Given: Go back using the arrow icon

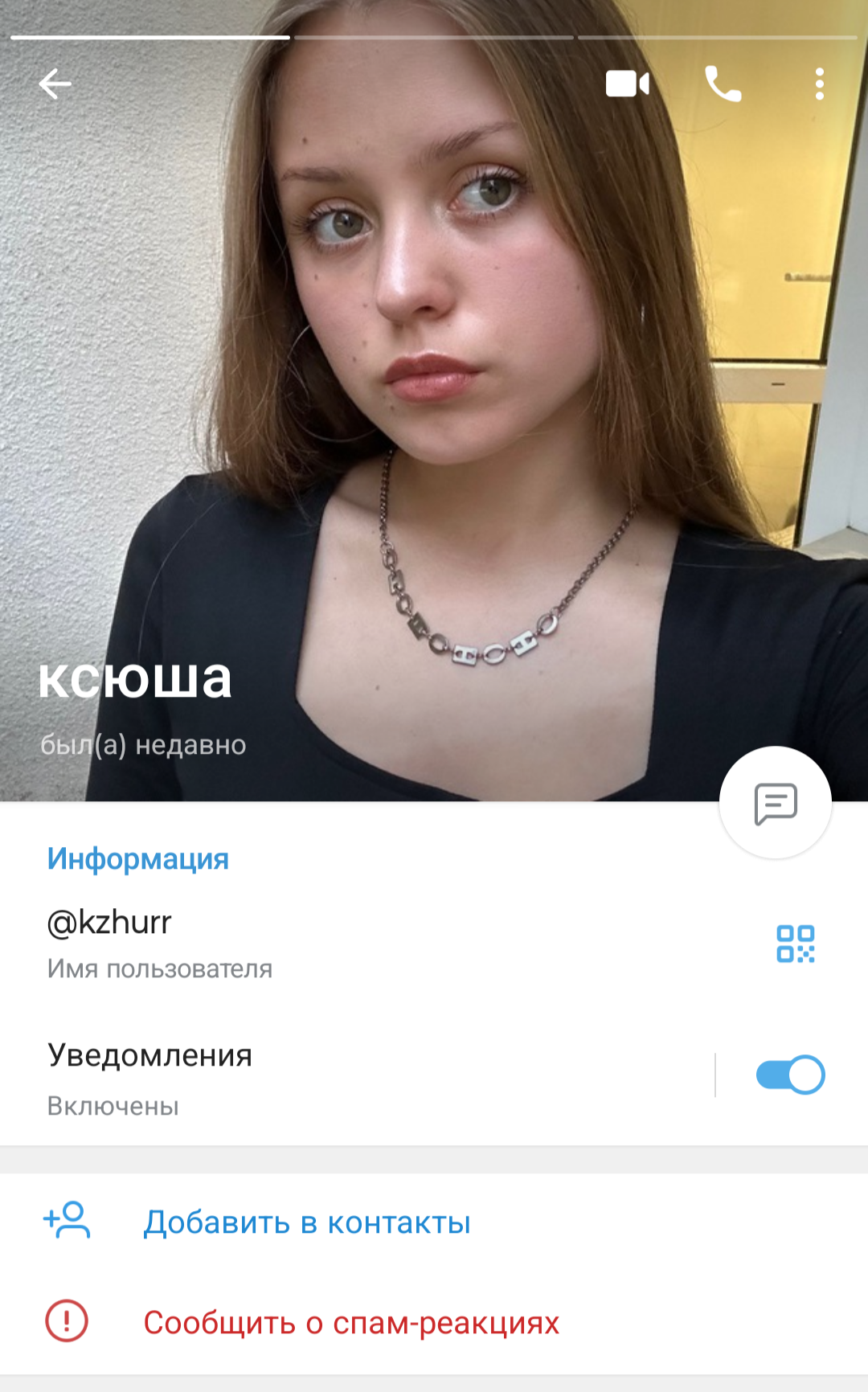Looking at the screenshot, I should [x=55, y=84].
